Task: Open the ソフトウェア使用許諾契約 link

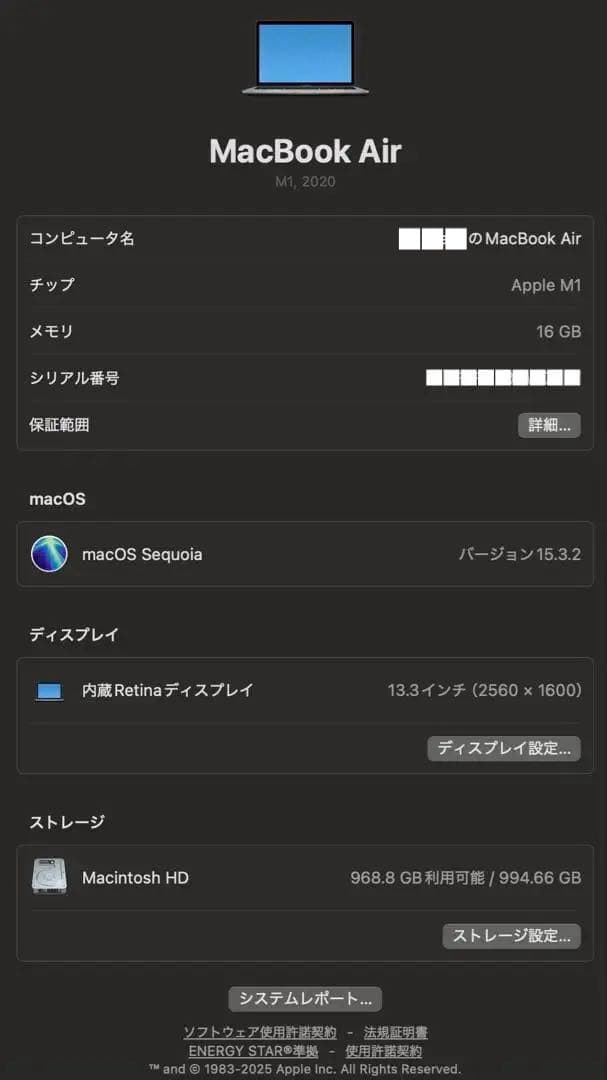Action: (x=260, y=1032)
